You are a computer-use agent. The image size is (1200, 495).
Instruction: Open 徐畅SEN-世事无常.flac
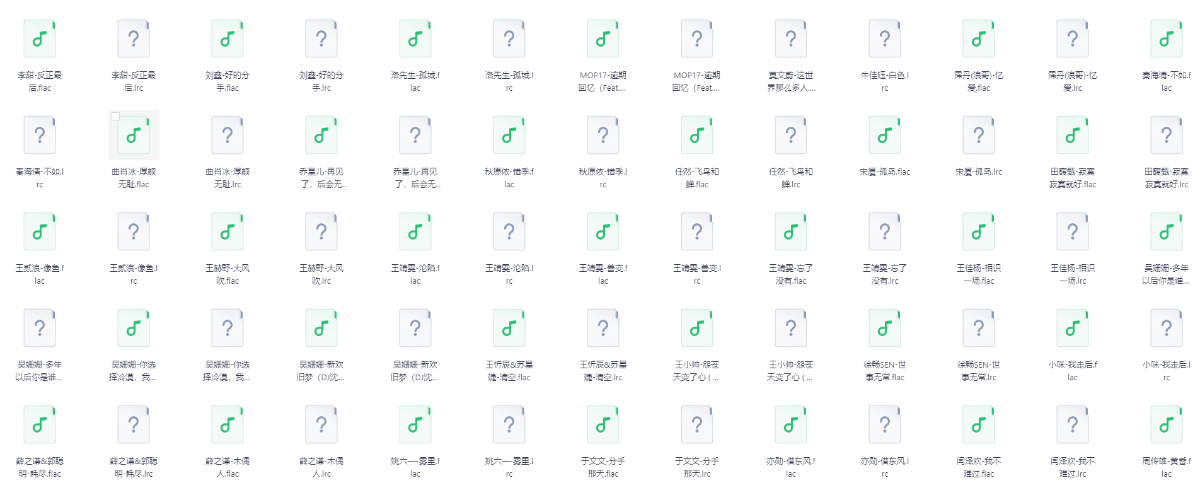(x=885, y=327)
